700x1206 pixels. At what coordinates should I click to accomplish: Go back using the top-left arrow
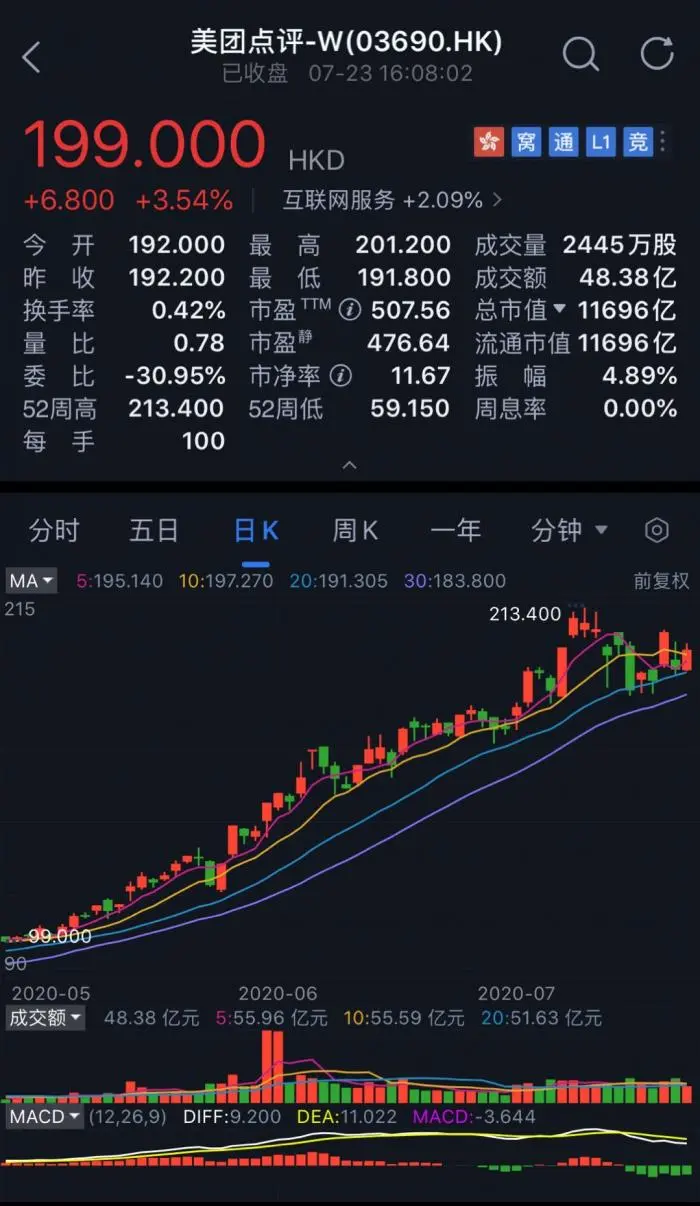pos(31,57)
